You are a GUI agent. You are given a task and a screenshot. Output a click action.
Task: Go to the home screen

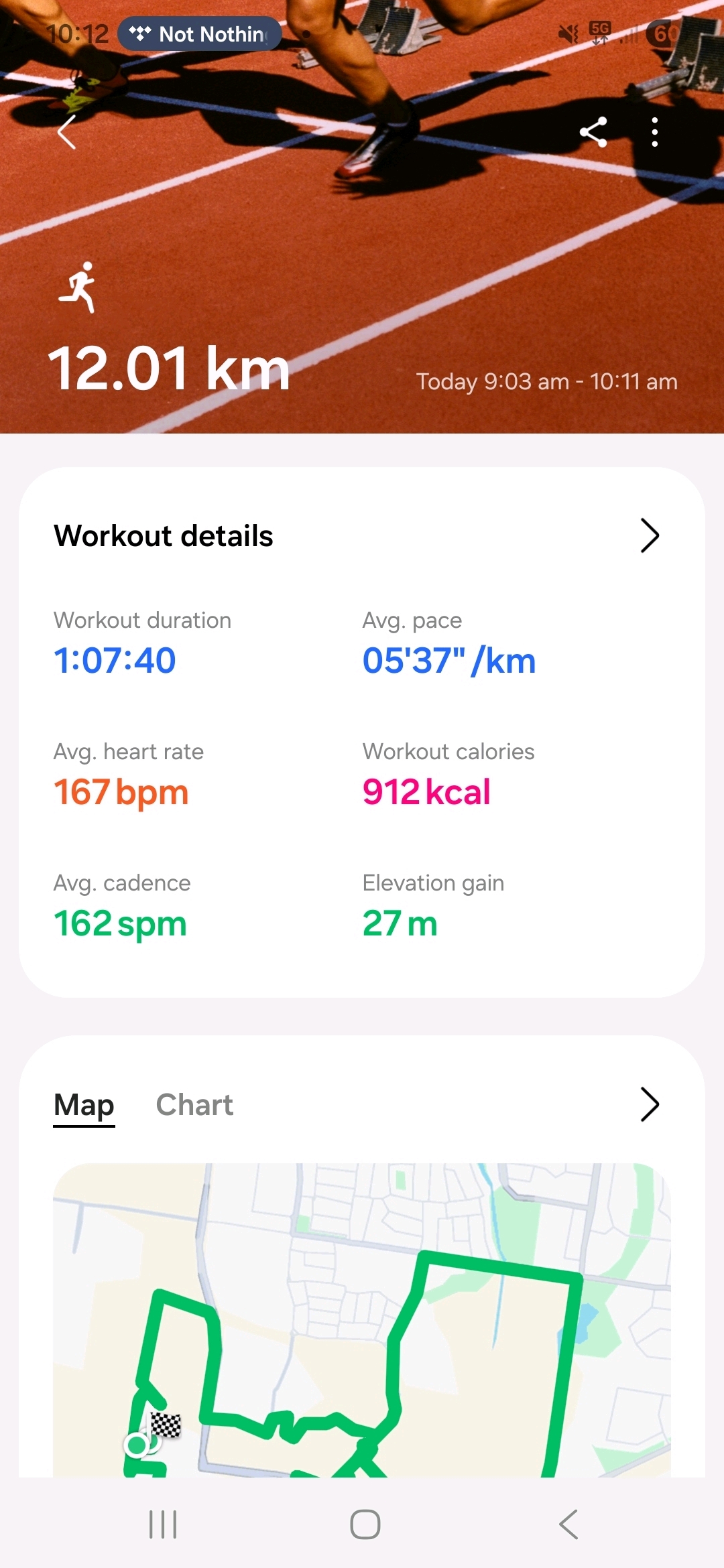[x=365, y=1524]
